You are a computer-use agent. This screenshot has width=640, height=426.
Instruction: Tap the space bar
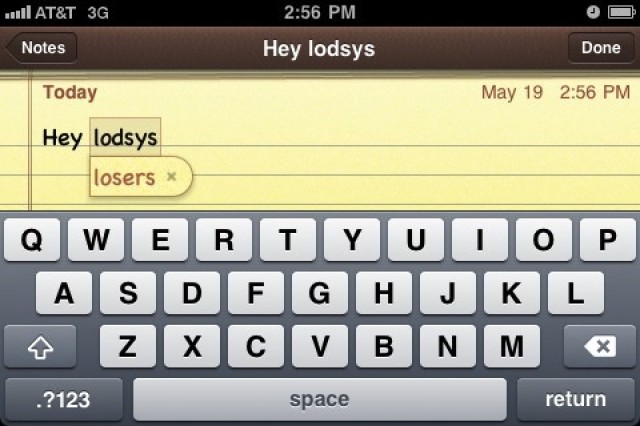coord(319,399)
